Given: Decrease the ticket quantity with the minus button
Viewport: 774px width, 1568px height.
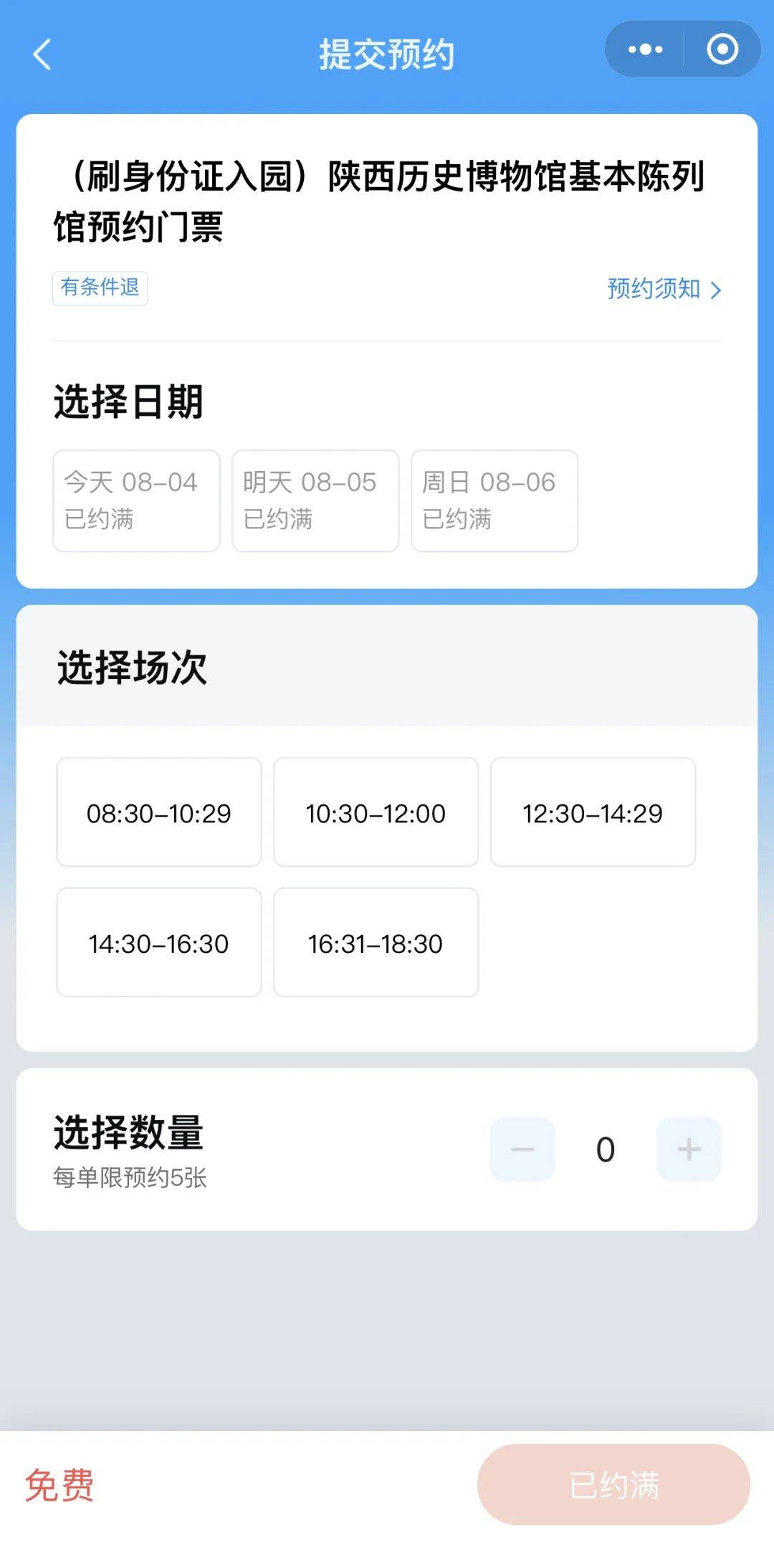Looking at the screenshot, I should 522,1149.
